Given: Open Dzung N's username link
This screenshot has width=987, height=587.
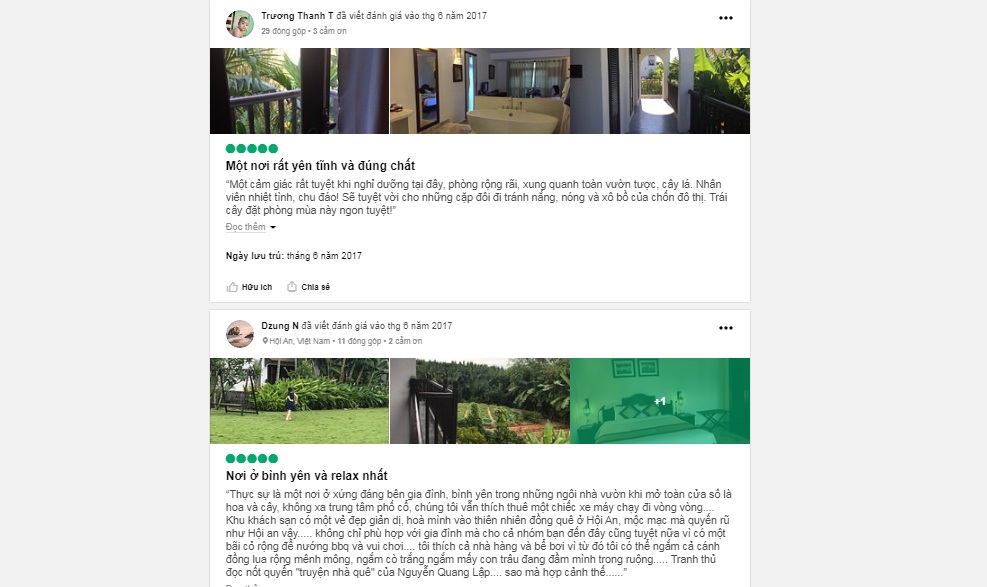Looking at the screenshot, I should pos(280,326).
